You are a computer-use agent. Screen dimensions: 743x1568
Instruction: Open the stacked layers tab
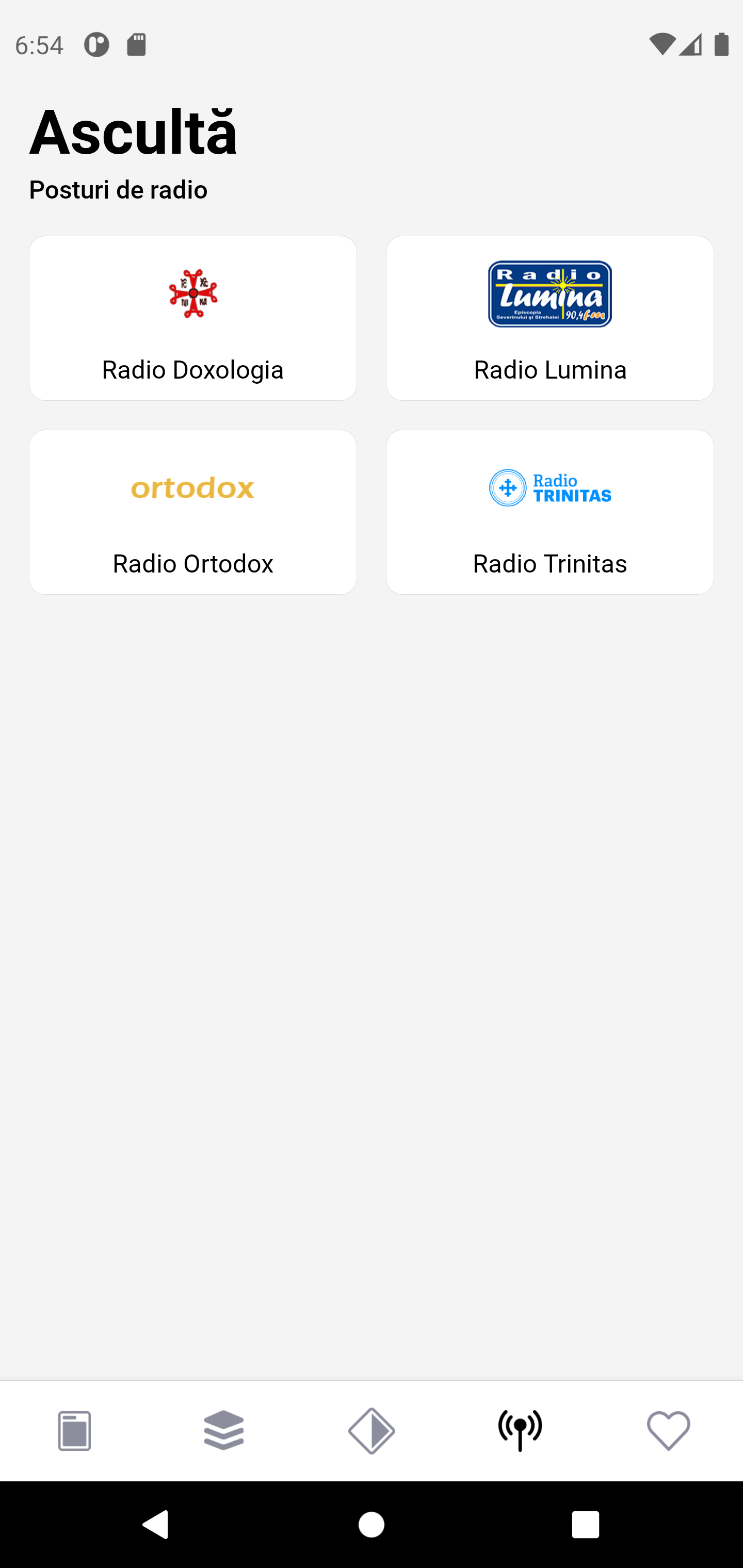(223, 1430)
